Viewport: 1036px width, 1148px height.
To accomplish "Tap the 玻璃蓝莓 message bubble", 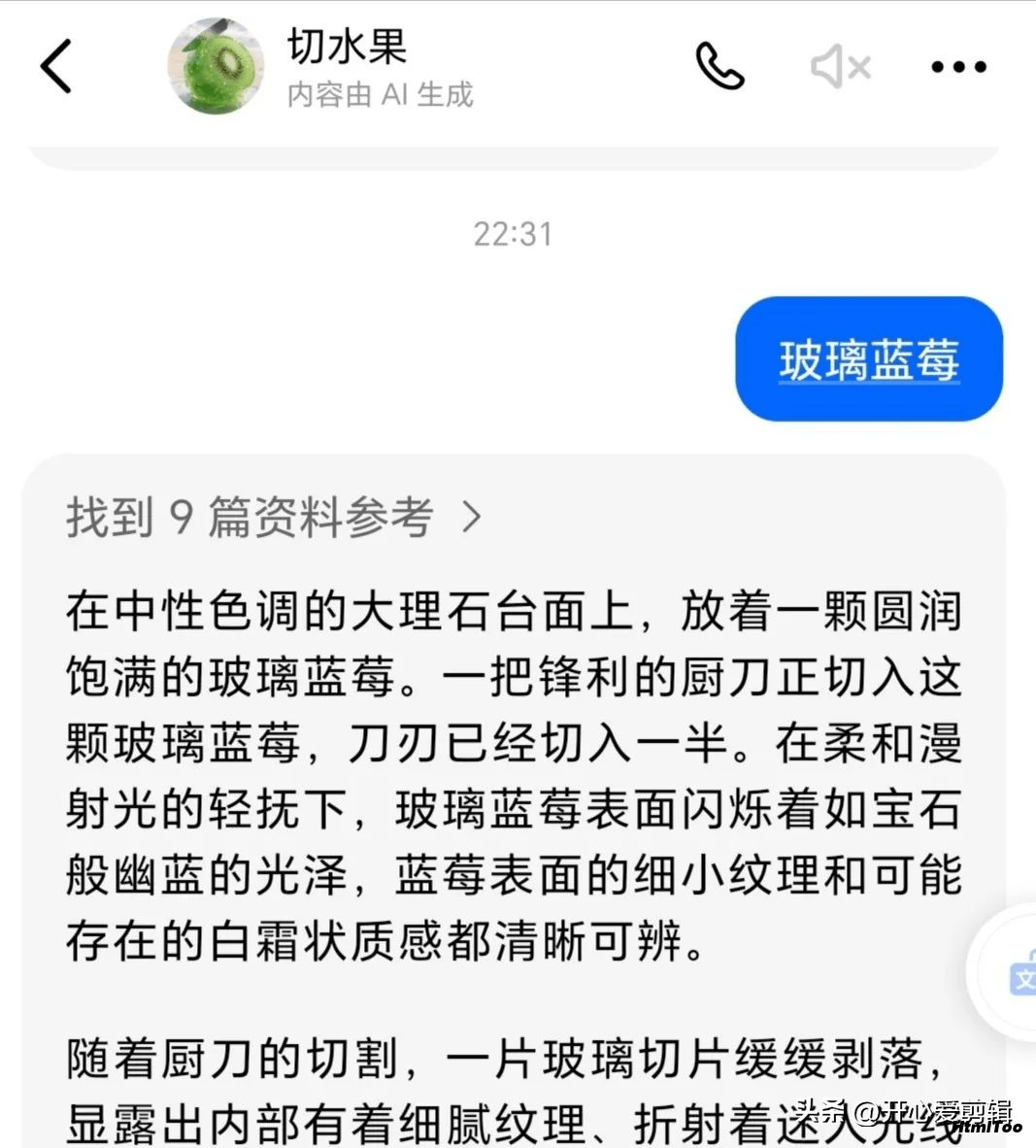I will click(868, 359).
